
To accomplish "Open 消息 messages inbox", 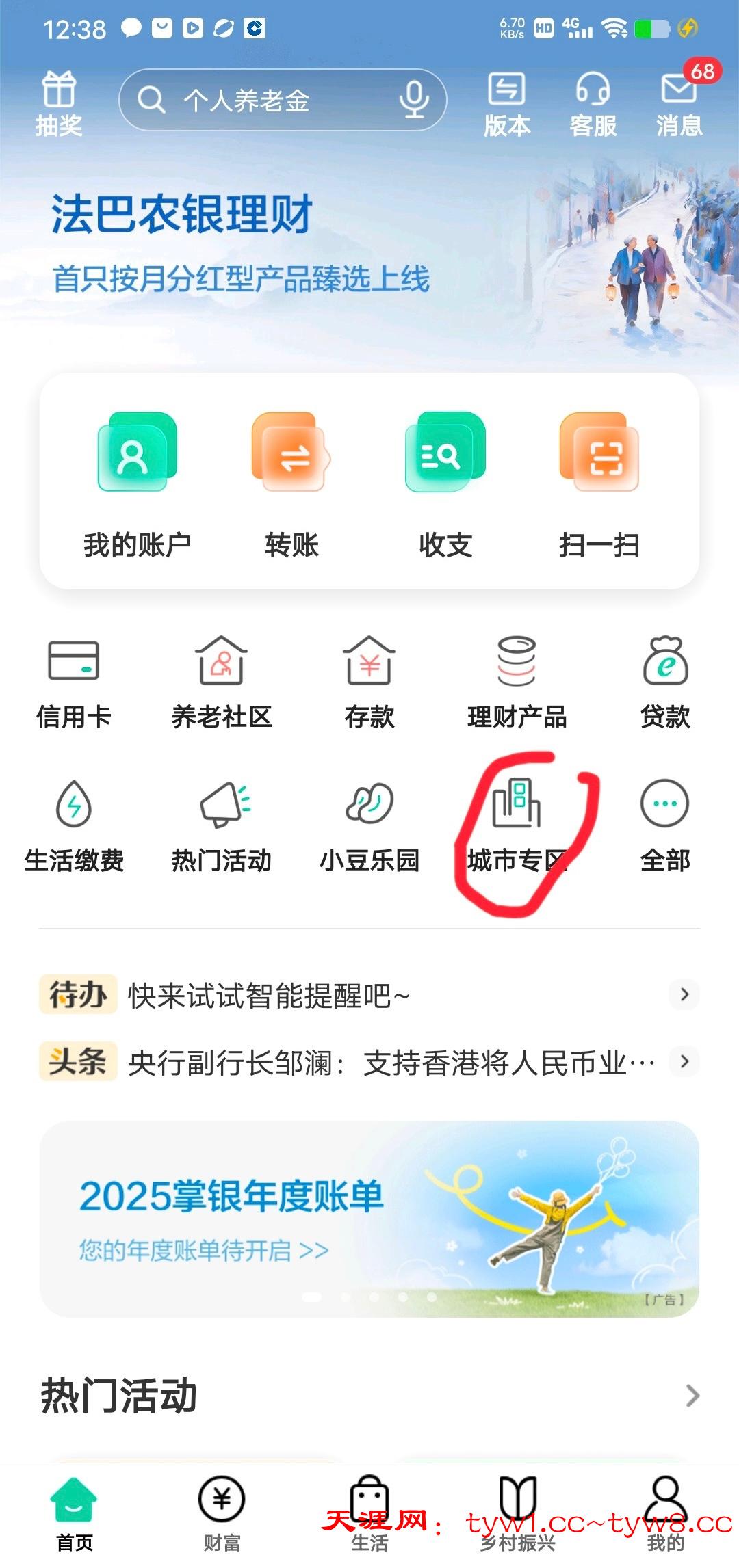I will pos(679,104).
